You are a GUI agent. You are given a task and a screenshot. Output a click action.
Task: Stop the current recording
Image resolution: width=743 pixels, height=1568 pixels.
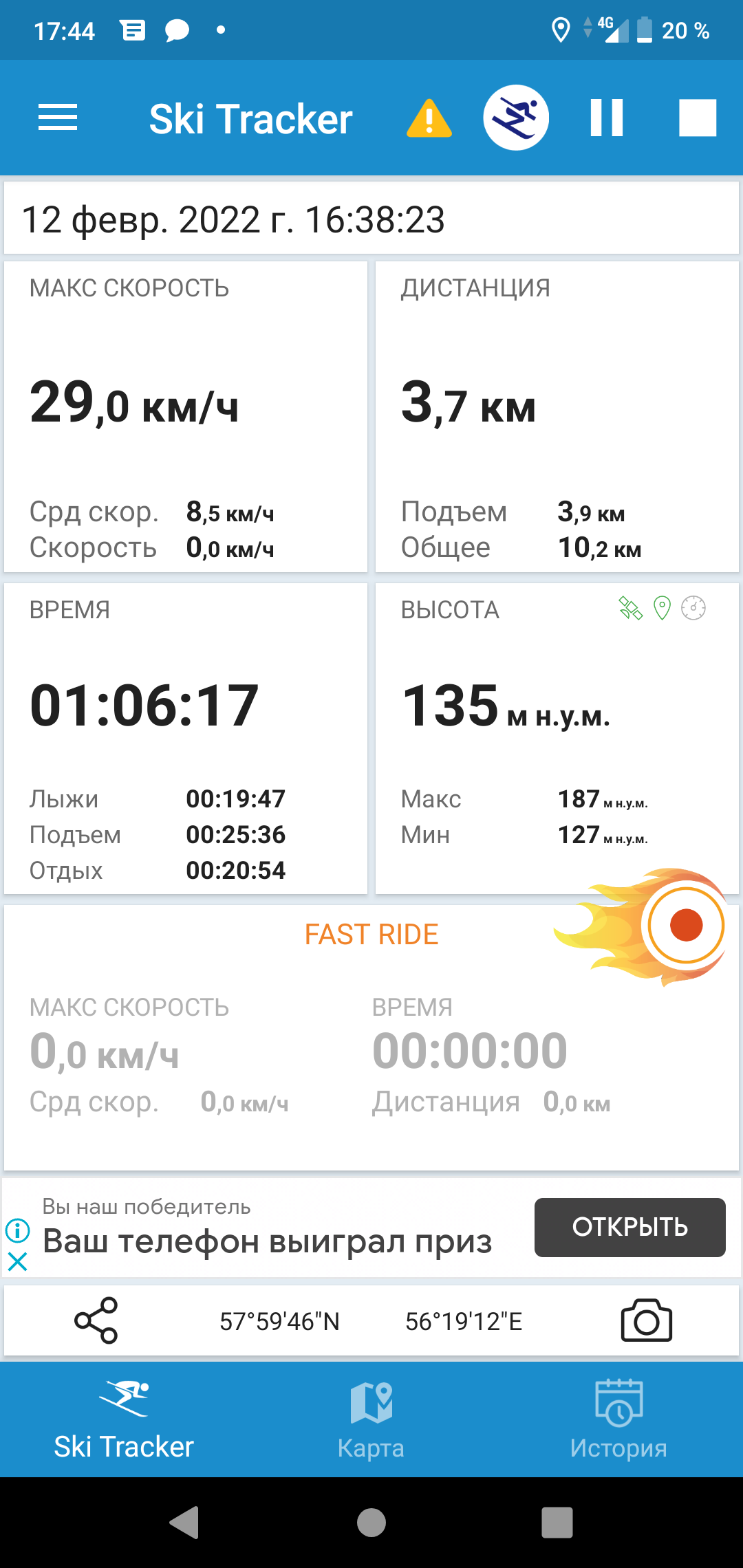tap(697, 118)
